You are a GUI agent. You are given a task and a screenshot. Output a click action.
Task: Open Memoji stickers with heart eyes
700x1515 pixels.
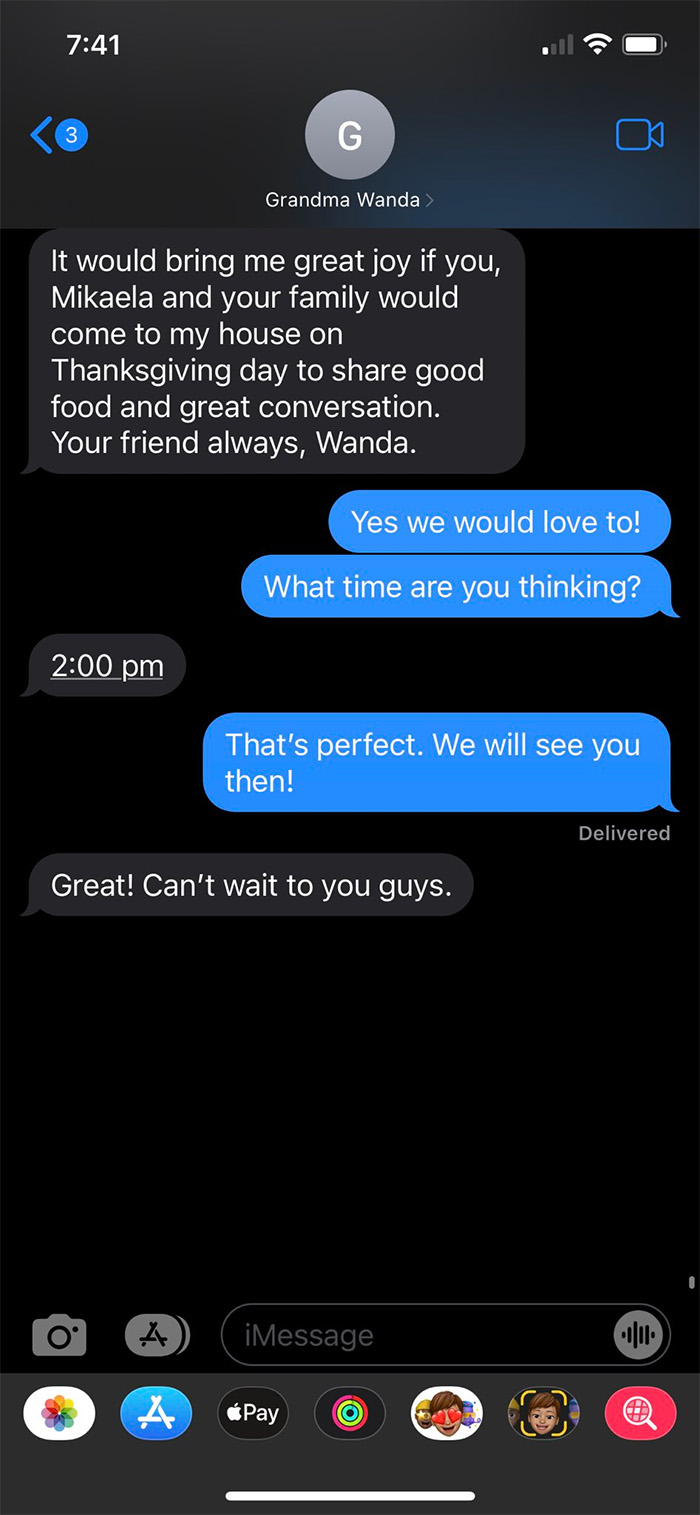447,1413
